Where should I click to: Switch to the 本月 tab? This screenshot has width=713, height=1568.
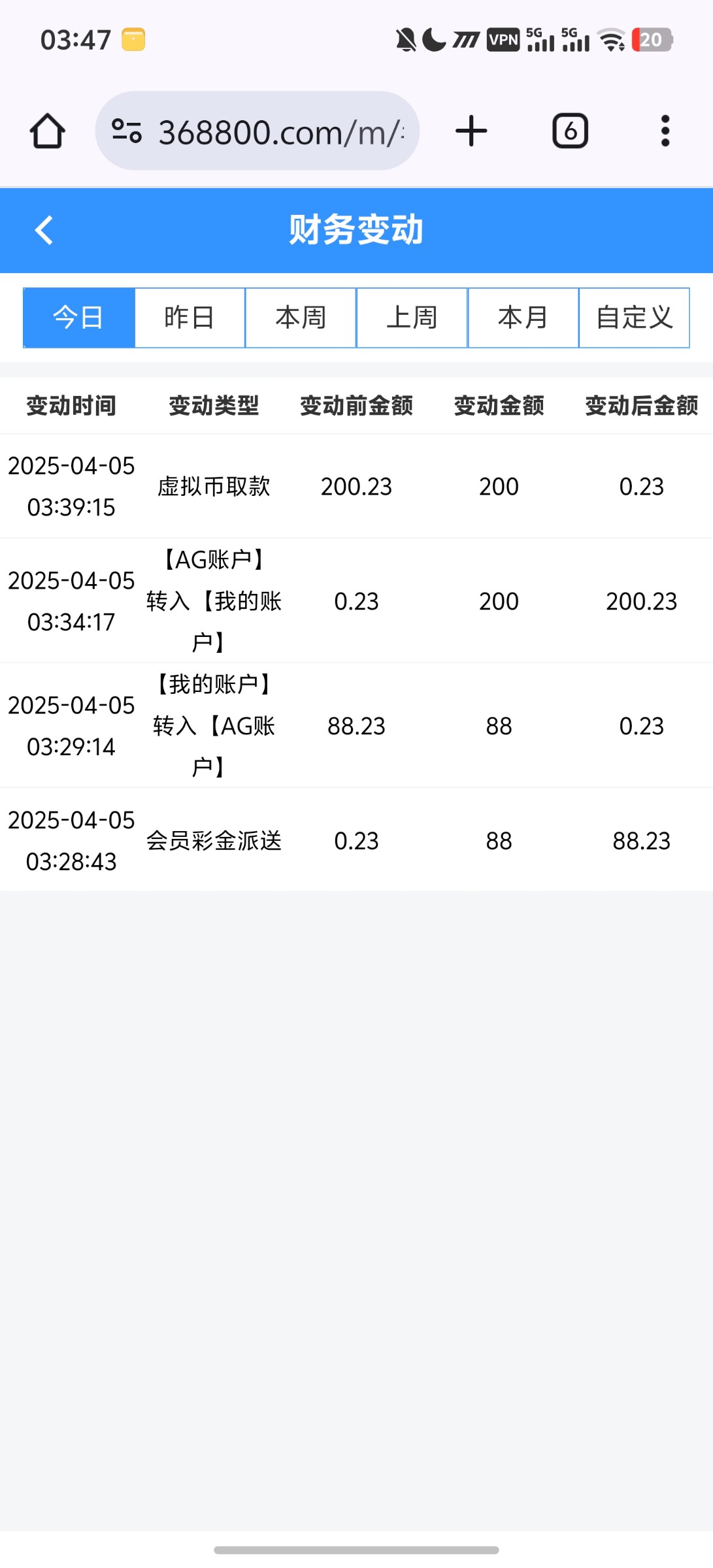pyautogui.click(x=523, y=318)
